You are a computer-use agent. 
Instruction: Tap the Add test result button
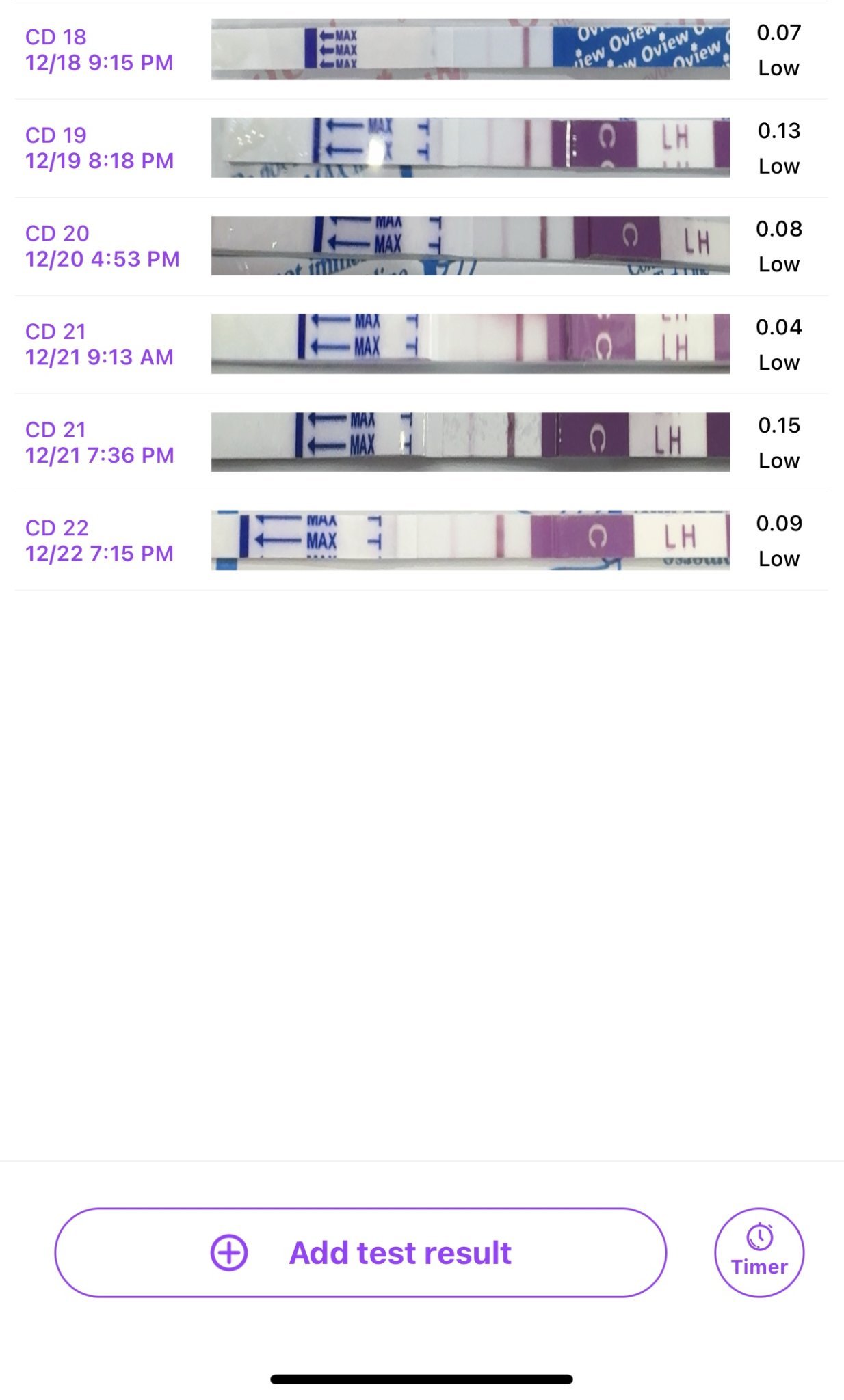pyautogui.click(x=360, y=1252)
